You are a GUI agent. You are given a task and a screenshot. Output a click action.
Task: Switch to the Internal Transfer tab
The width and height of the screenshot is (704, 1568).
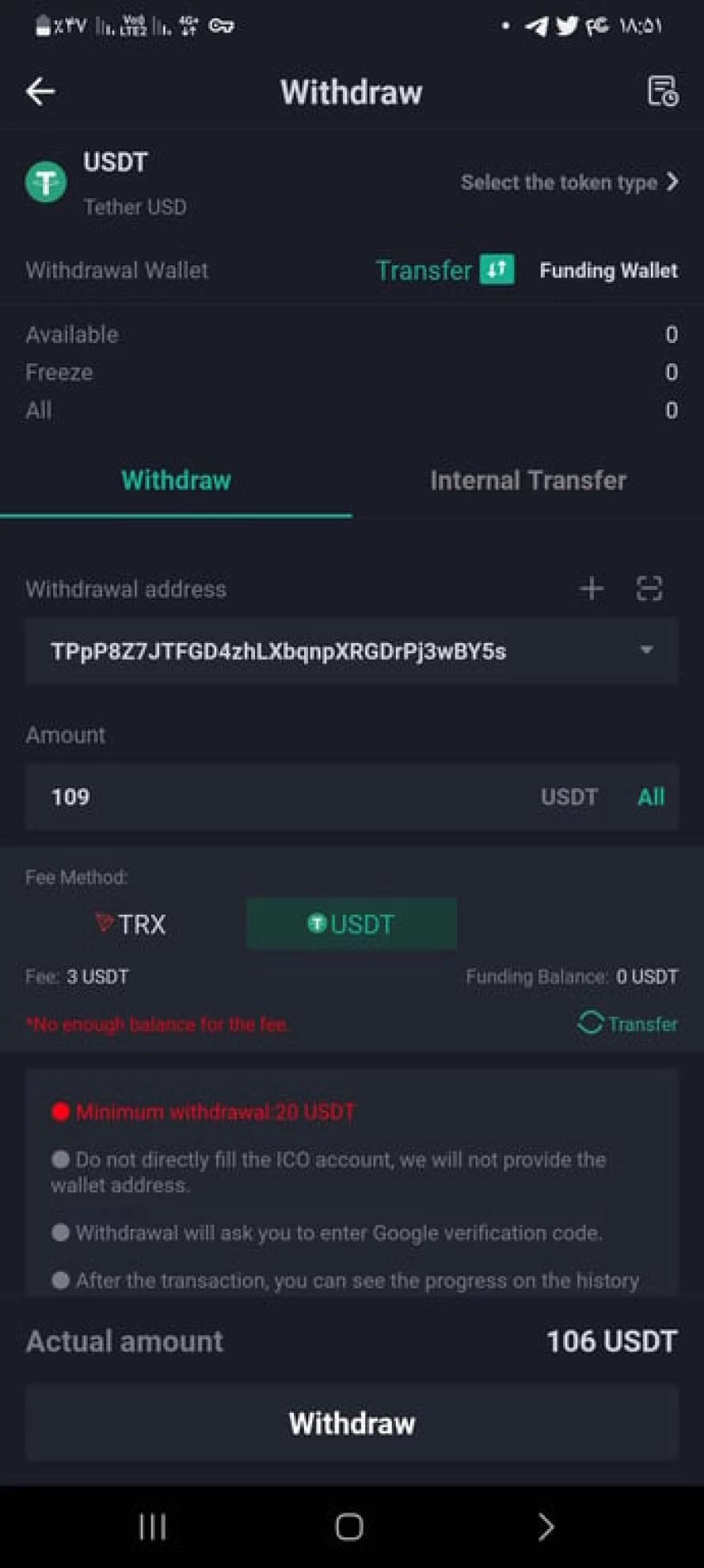pyautogui.click(x=527, y=480)
